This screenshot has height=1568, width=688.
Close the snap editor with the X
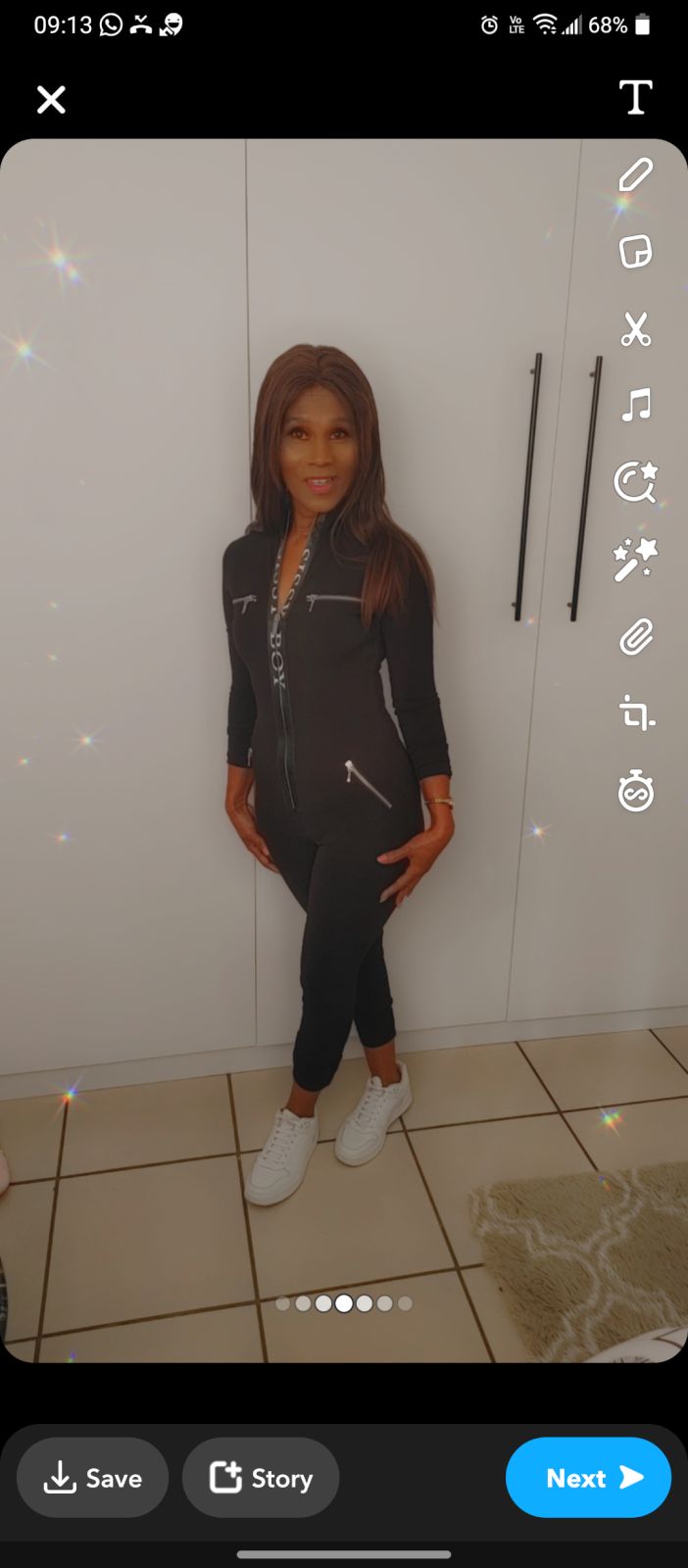pyautogui.click(x=51, y=99)
